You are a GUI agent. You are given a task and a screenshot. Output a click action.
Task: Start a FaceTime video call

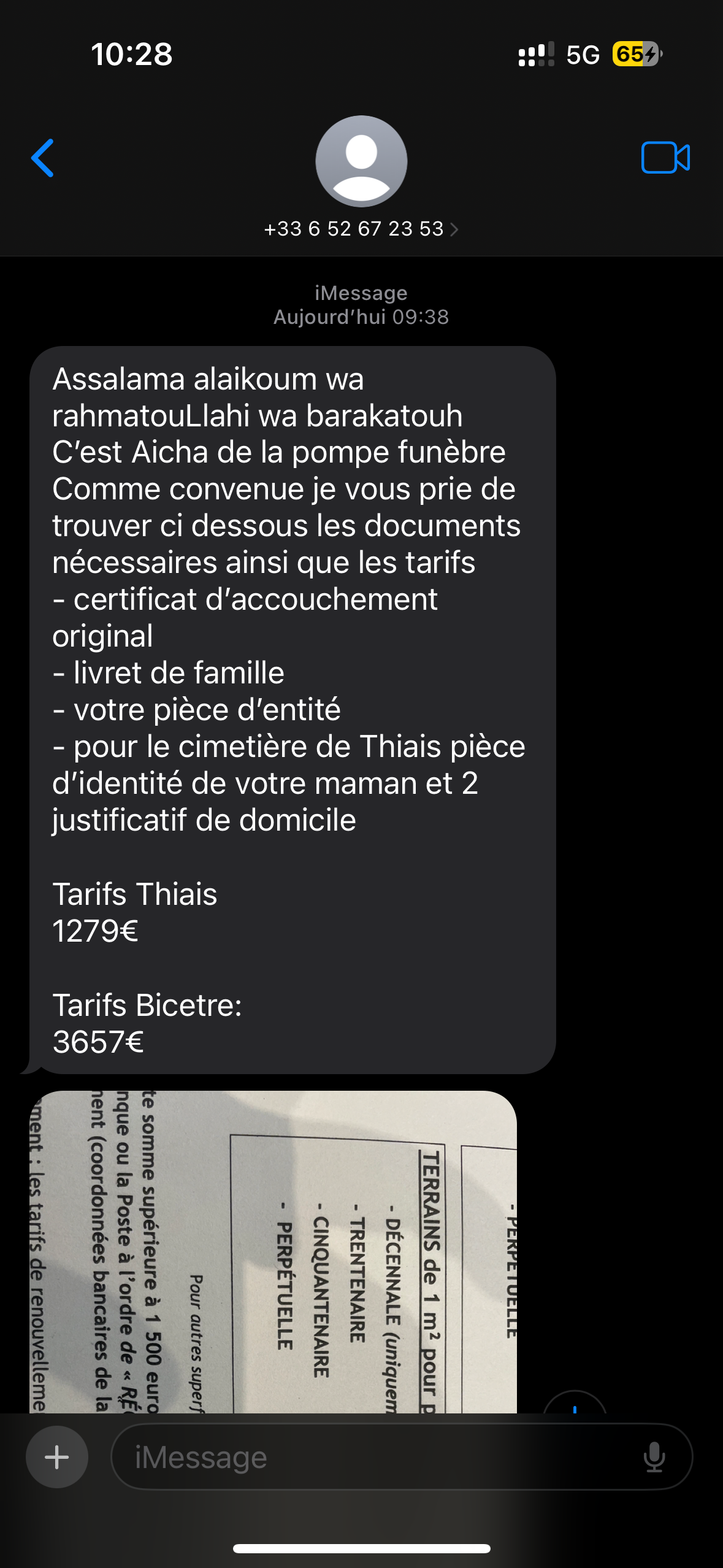point(665,158)
